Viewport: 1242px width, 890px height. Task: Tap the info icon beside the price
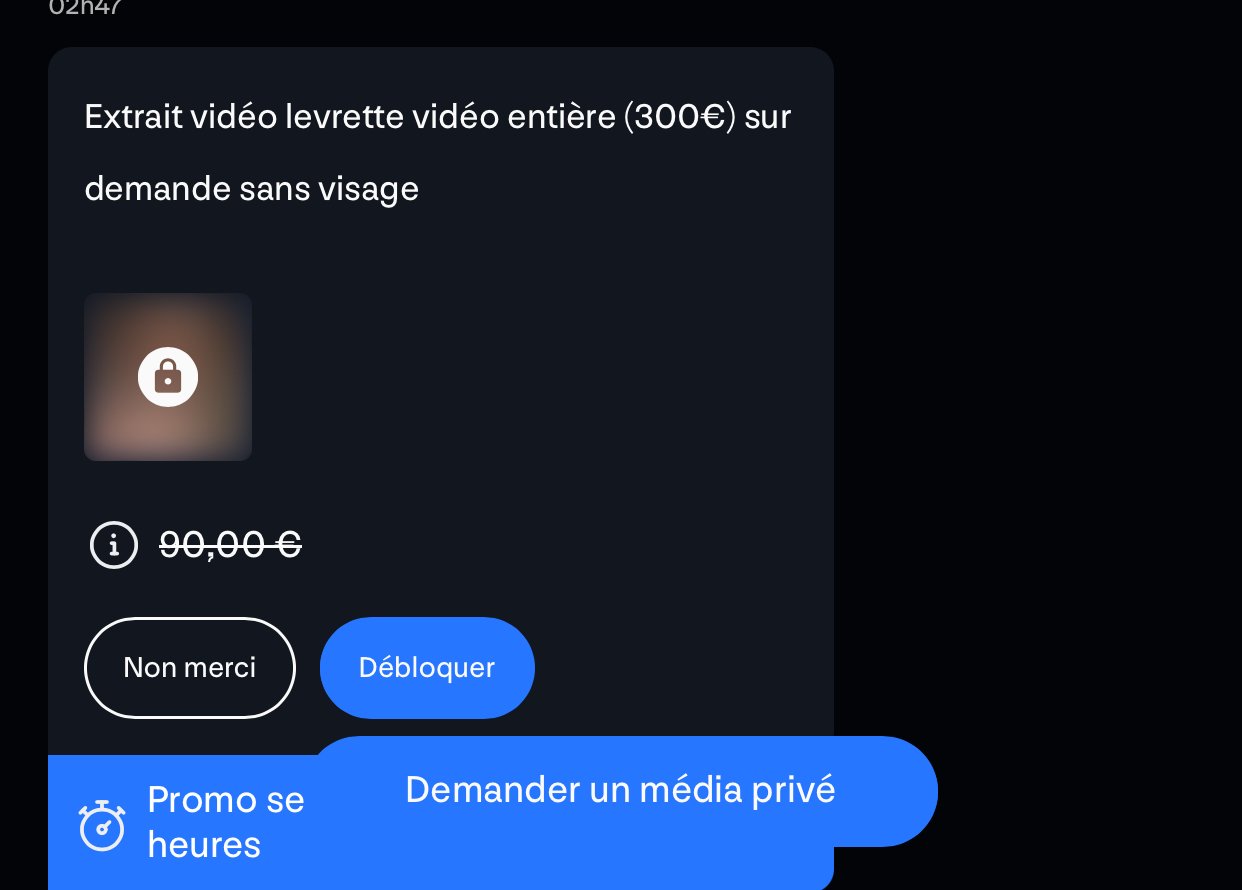[x=114, y=545]
